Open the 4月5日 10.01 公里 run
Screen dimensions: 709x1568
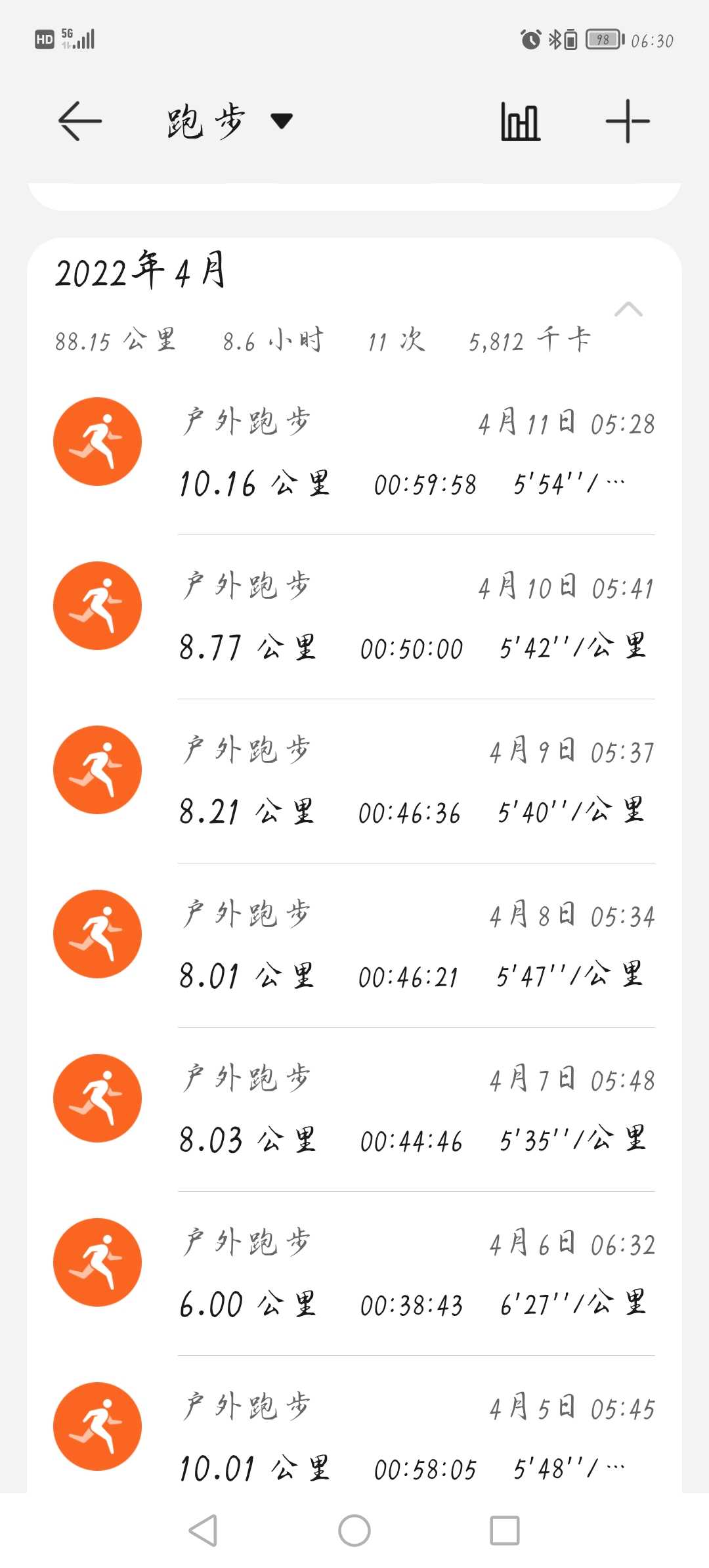[x=354, y=1425]
